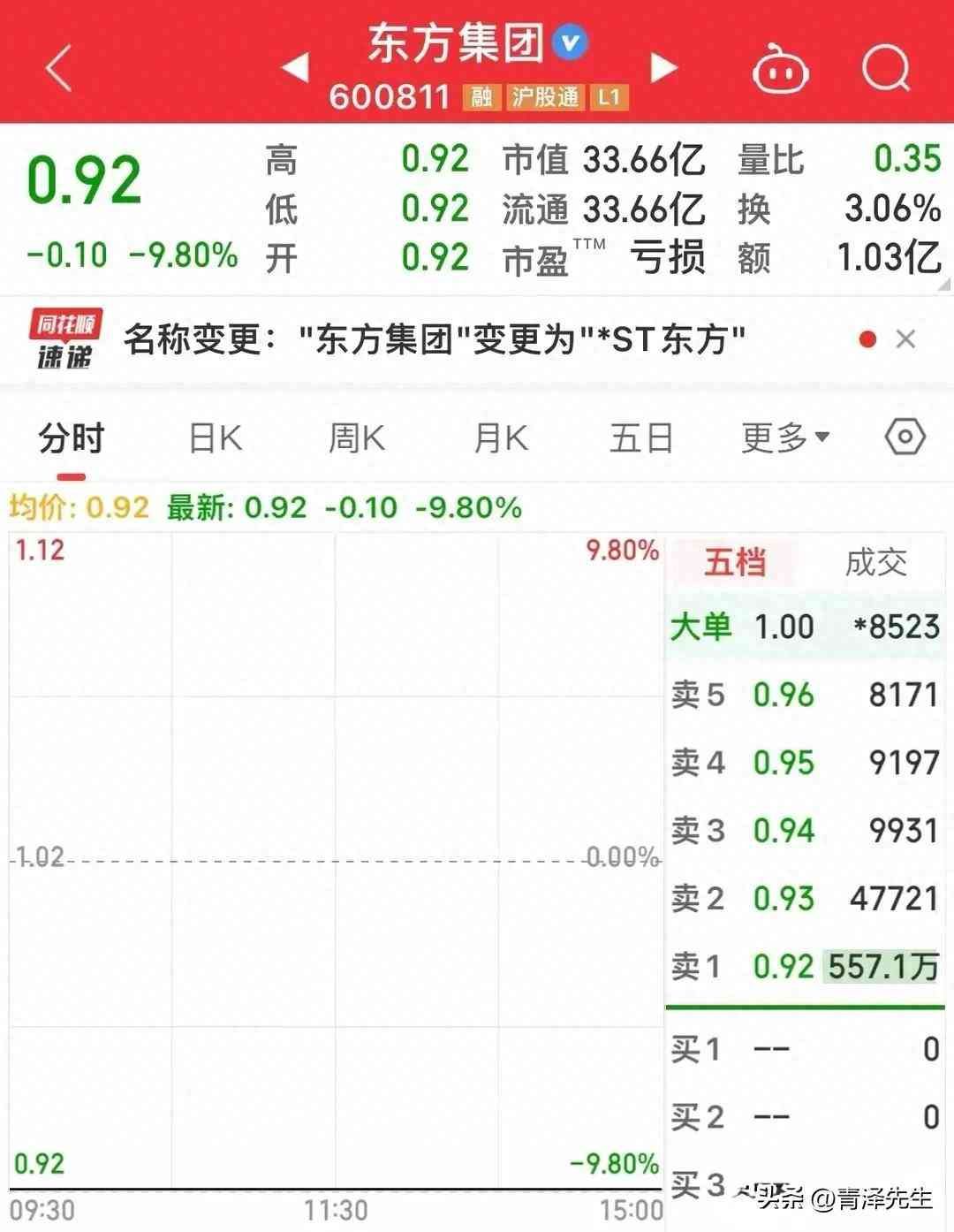Open search from the magnifier icon
Image resolution: width=954 pixels, height=1232 pixels.
tap(886, 67)
